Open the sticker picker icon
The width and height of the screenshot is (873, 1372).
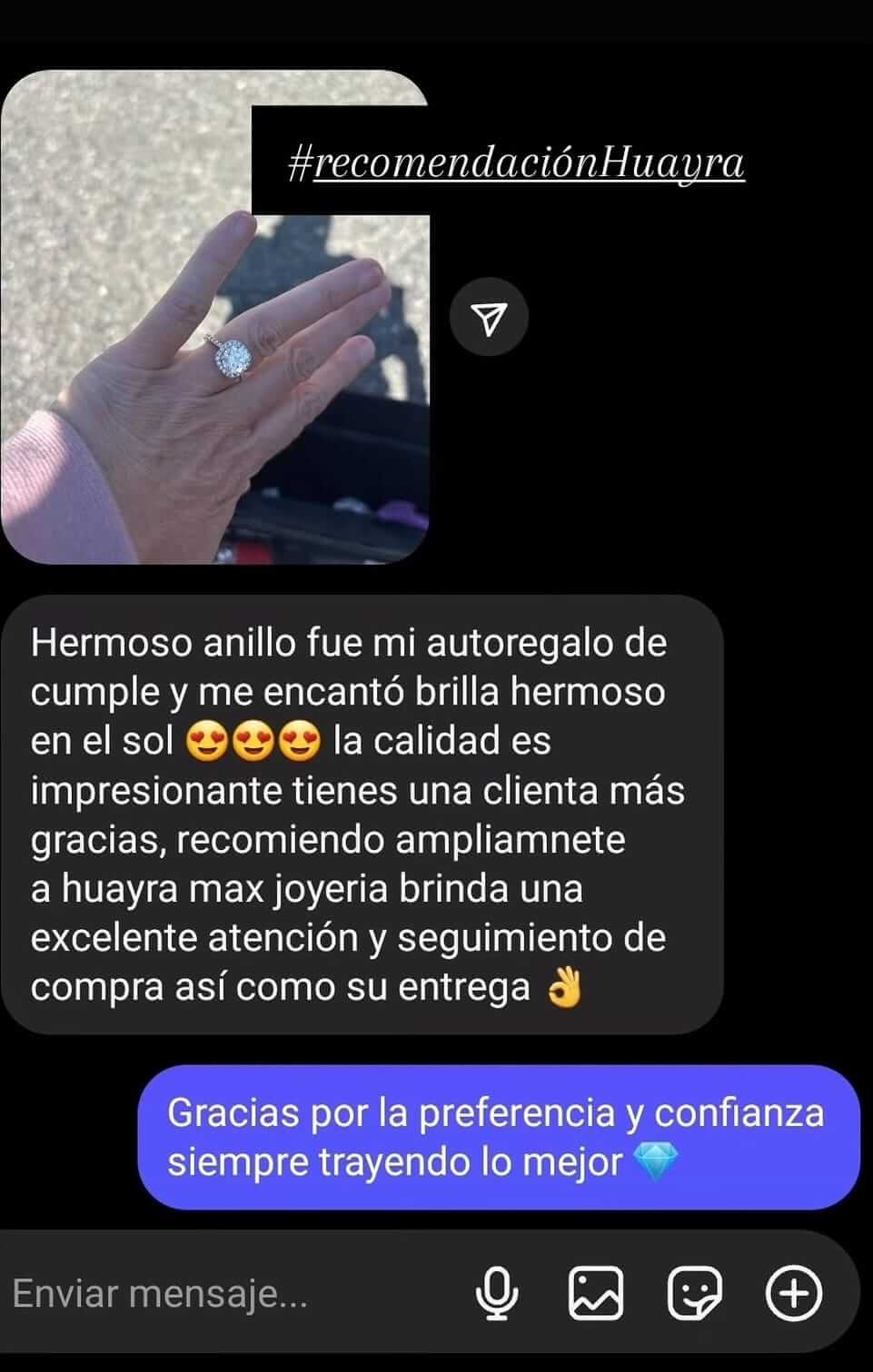(695, 1294)
